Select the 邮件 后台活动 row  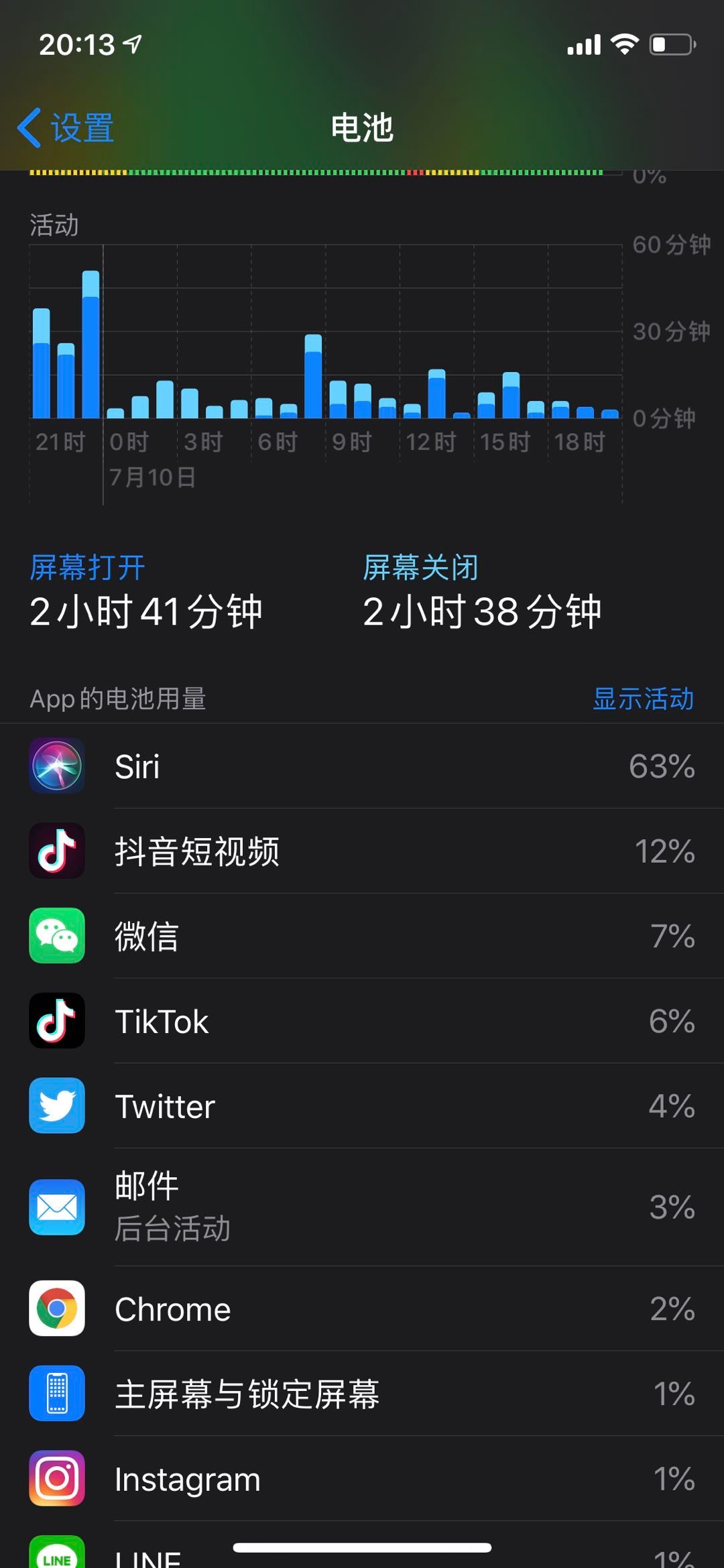coord(362,1207)
